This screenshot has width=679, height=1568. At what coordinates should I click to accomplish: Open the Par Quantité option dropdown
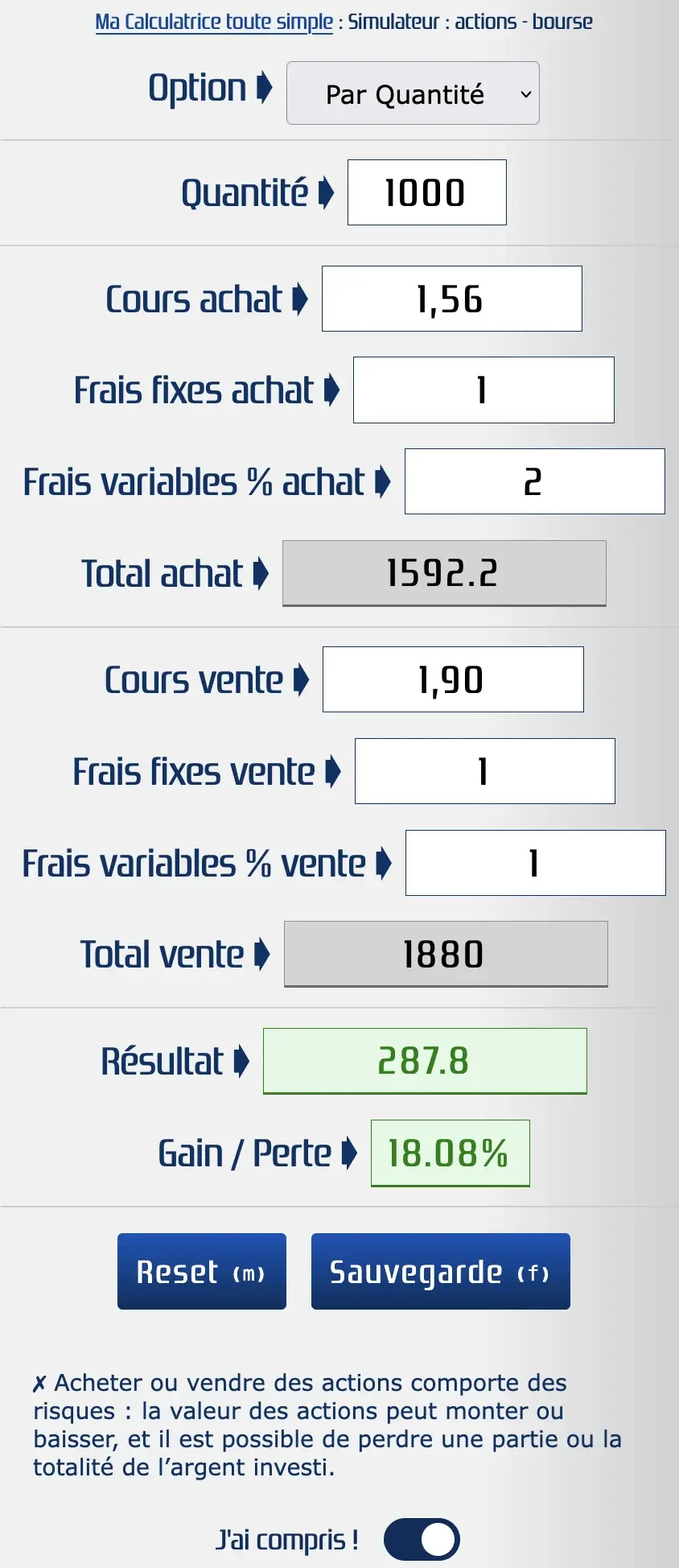413,93
